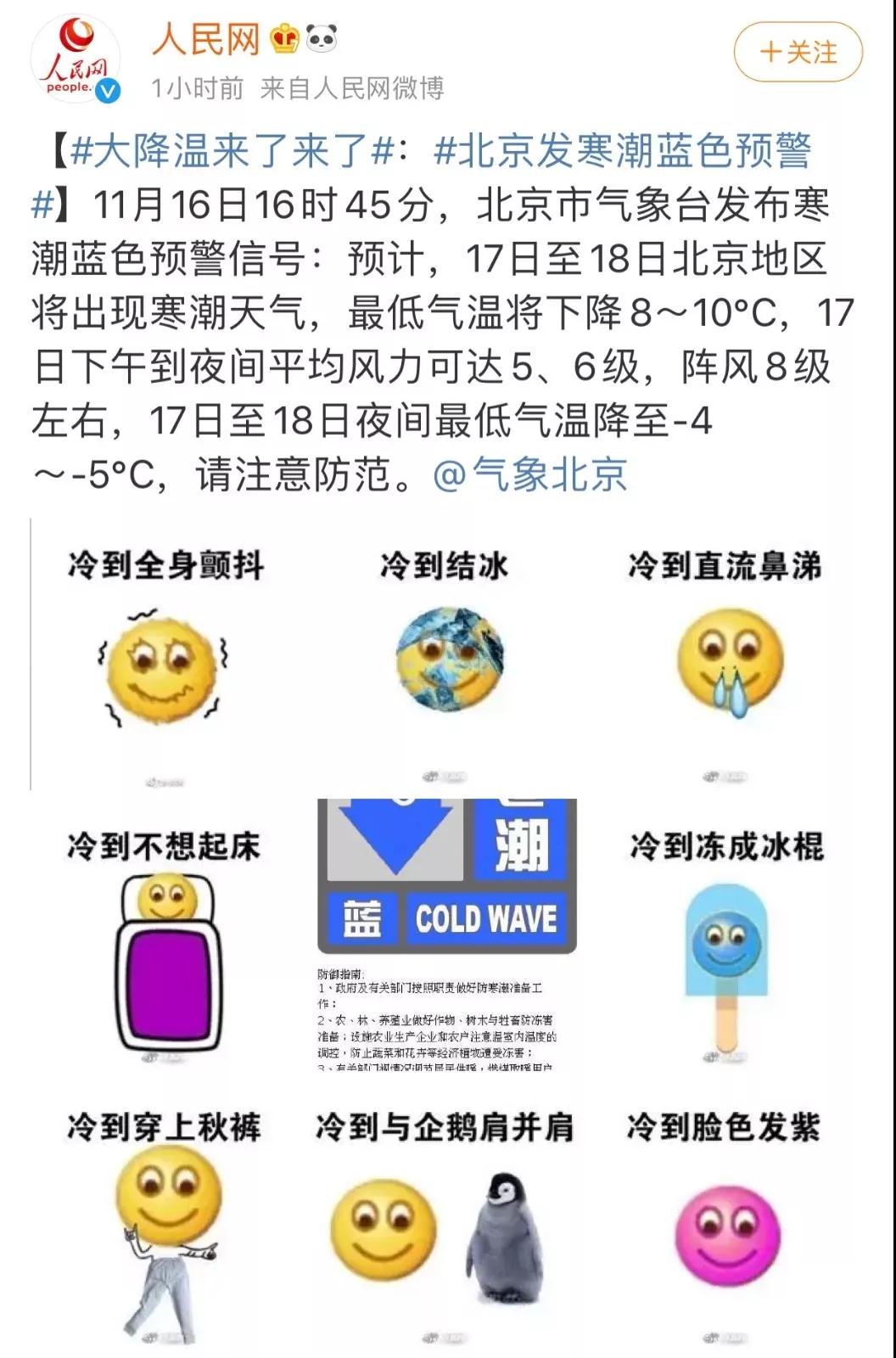896x1358 pixels.
Task: Follow 人民网 with the +关注 button
Action: (798, 53)
